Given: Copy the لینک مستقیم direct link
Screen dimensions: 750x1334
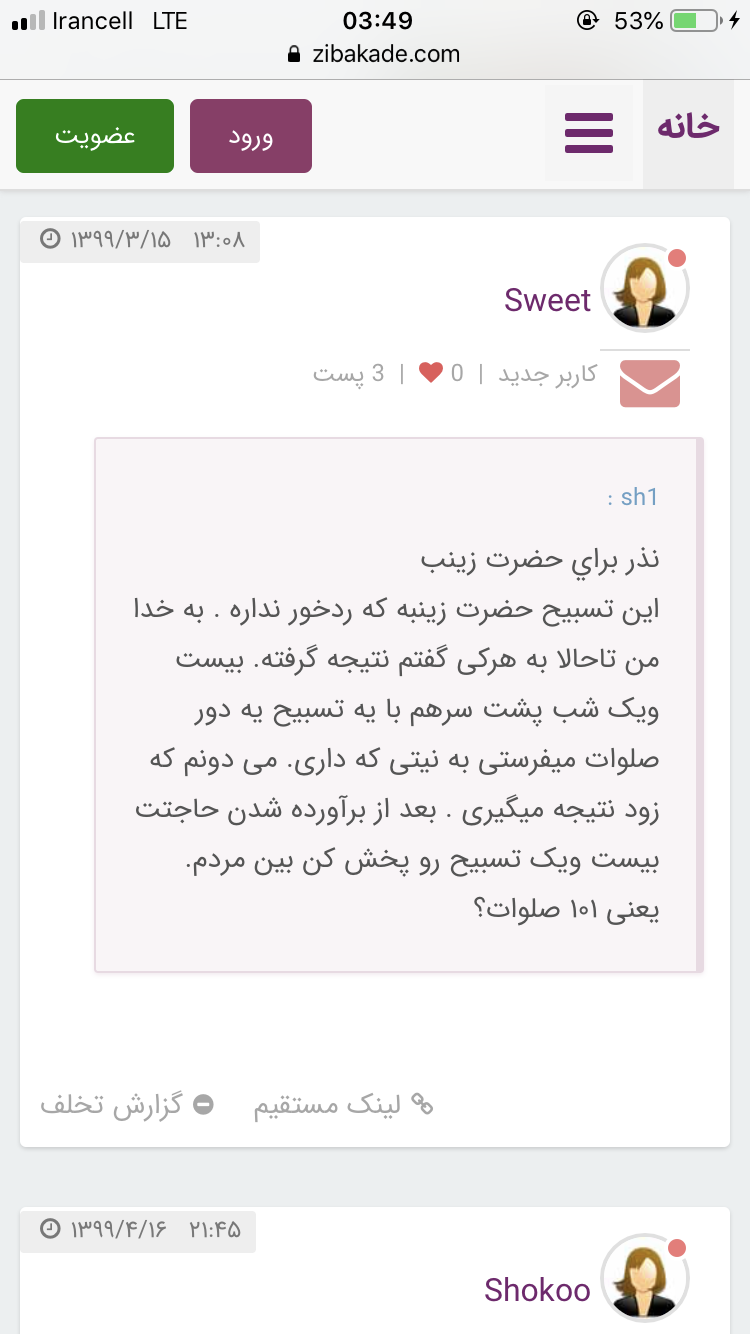Looking at the screenshot, I should (343, 1105).
